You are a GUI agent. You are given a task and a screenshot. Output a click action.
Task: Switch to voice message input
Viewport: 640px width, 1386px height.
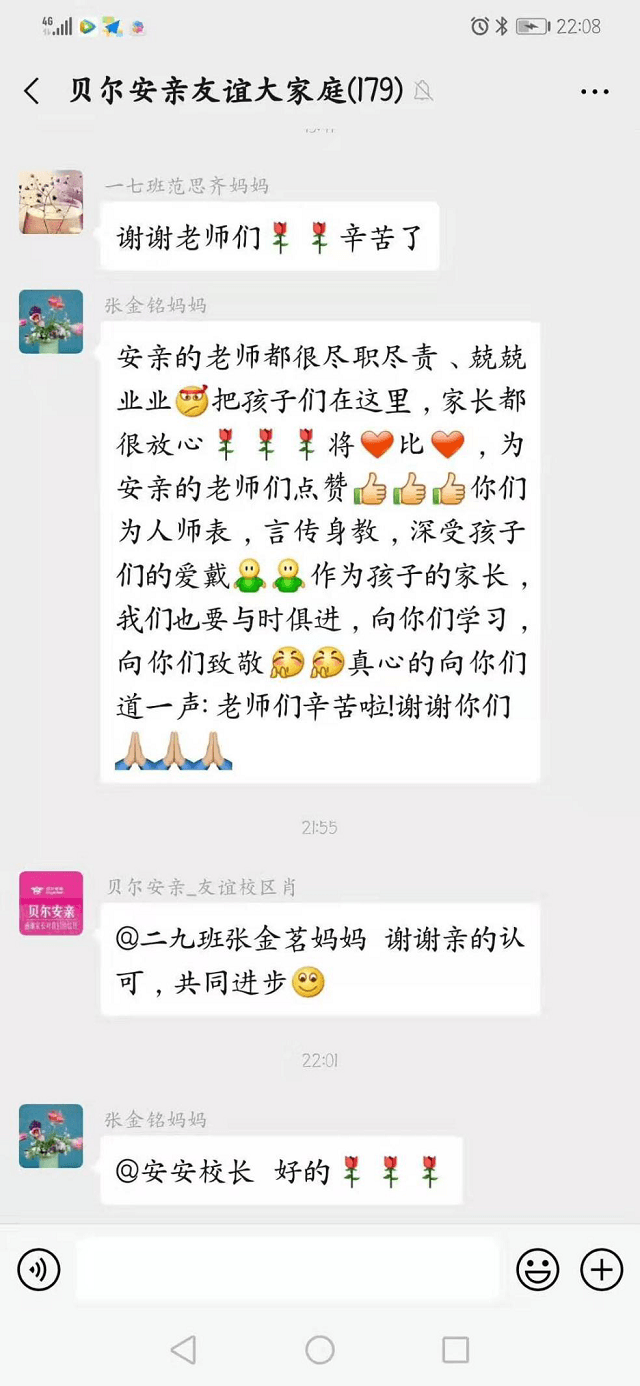[39, 1270]
